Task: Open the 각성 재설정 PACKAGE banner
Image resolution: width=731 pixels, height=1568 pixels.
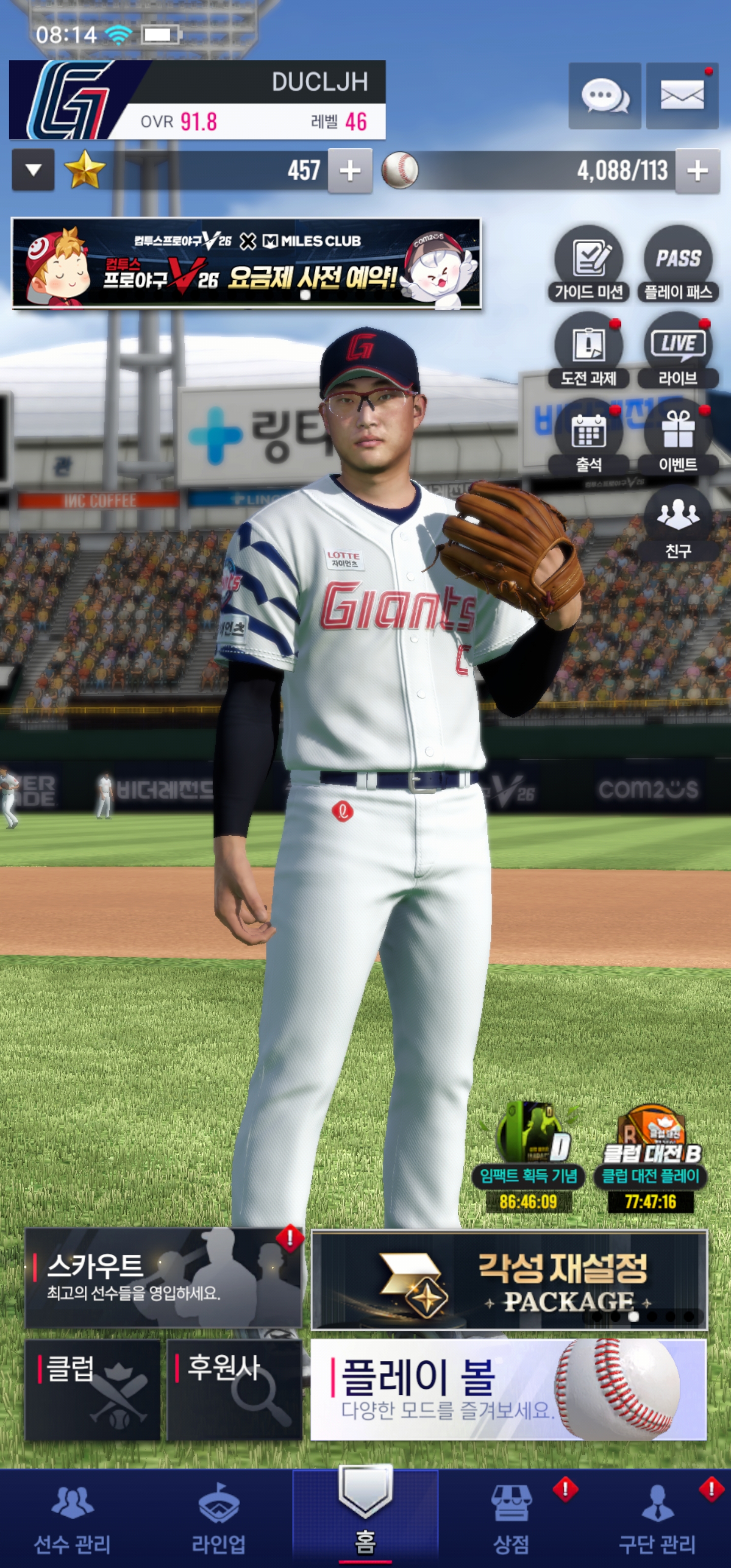Action: click(x=509, y=1280)
